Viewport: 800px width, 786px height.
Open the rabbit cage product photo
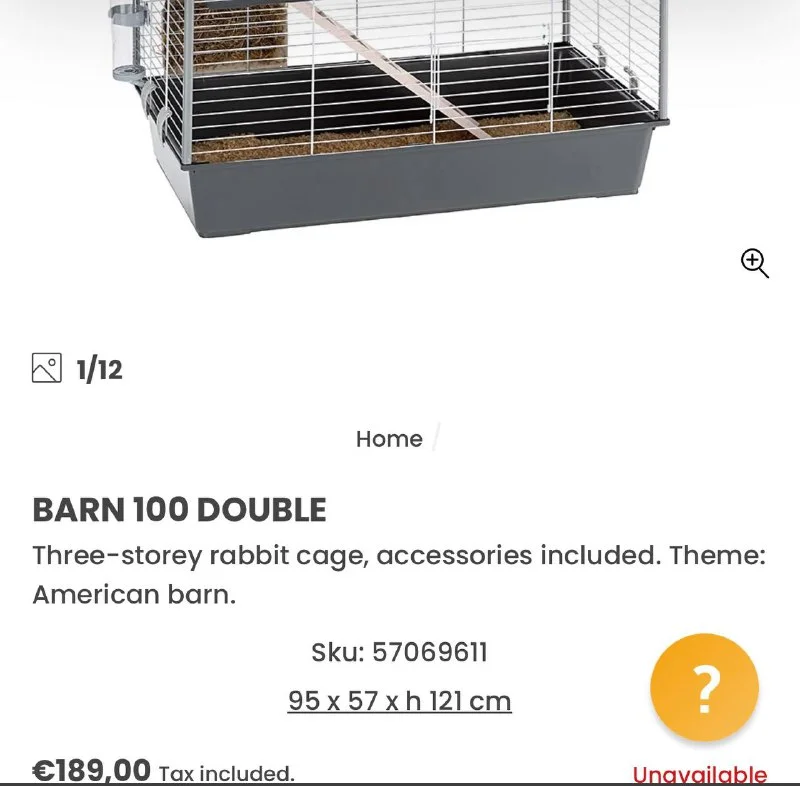[x=400, y=120]
